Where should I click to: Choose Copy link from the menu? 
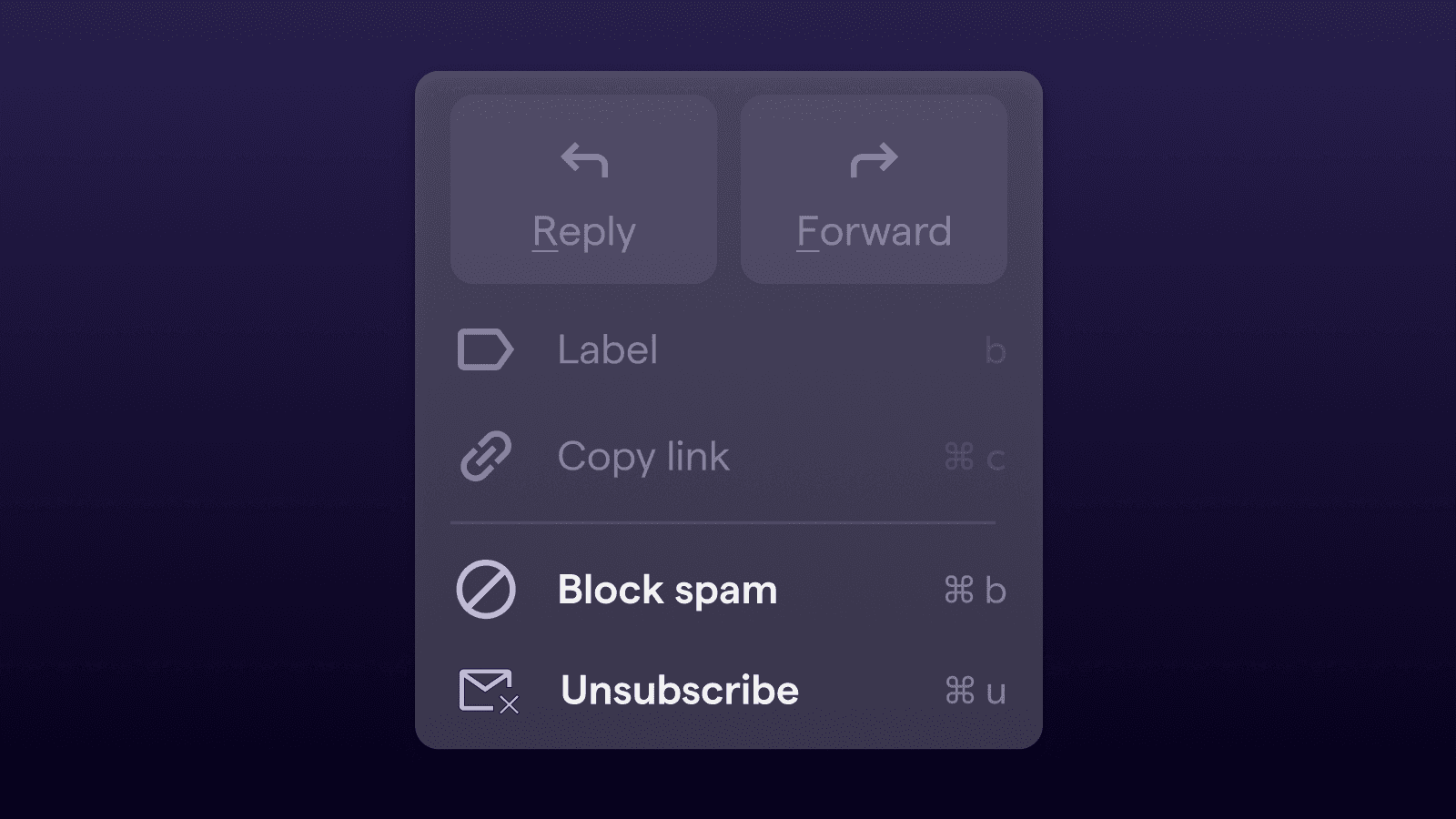728,457
